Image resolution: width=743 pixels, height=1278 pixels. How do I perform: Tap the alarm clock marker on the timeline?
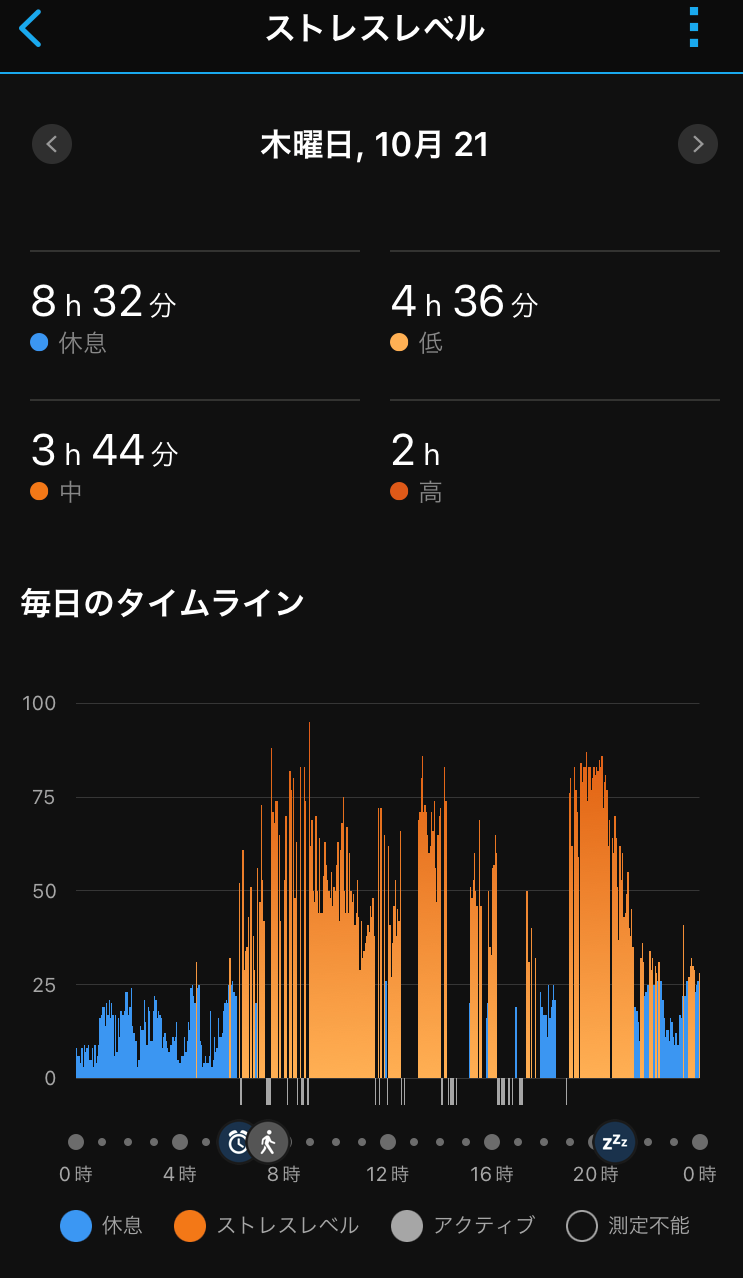tap(238, 1142)
